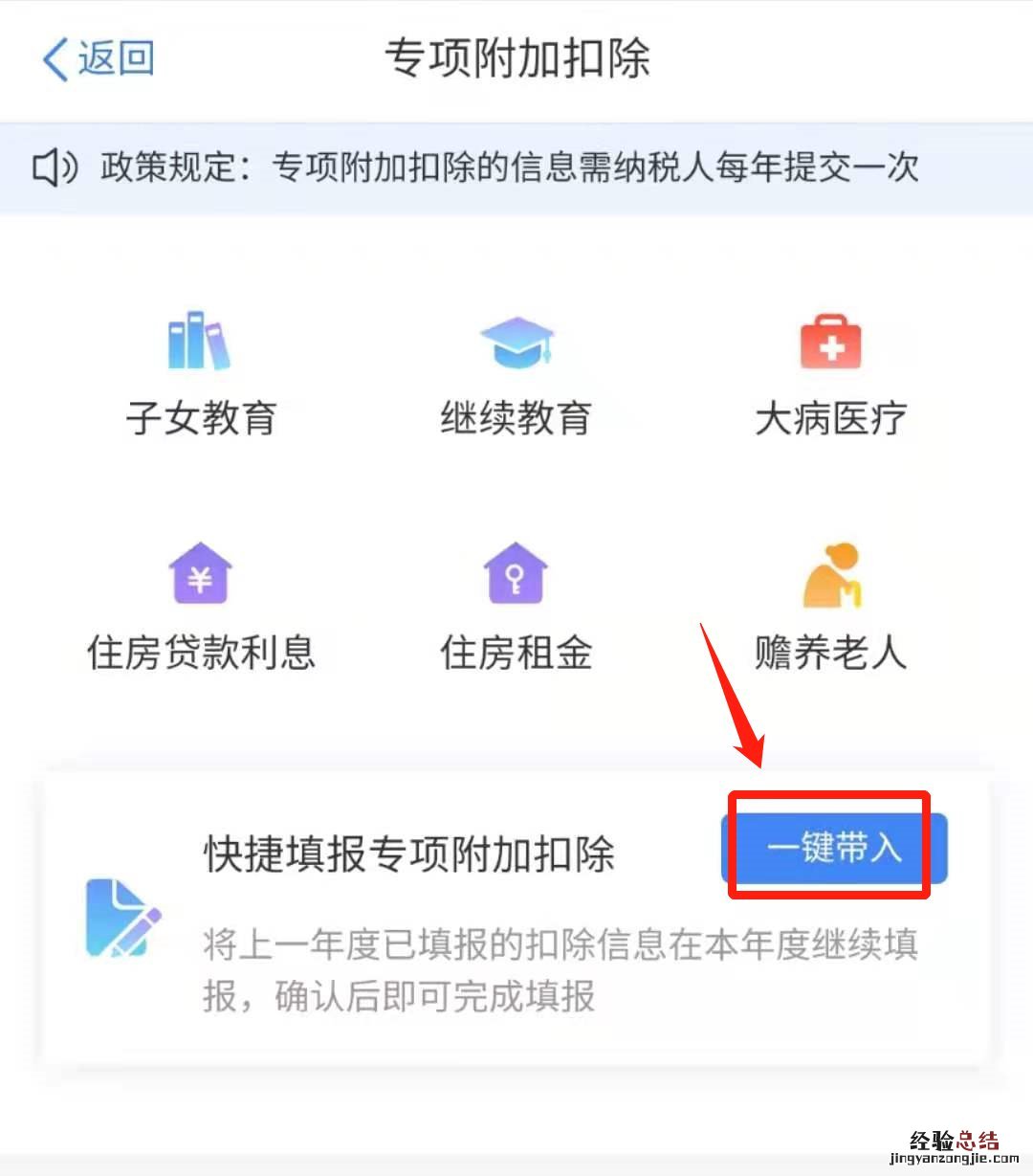
Task: Tap the 一键带入 button
Action: pos(833,848)
